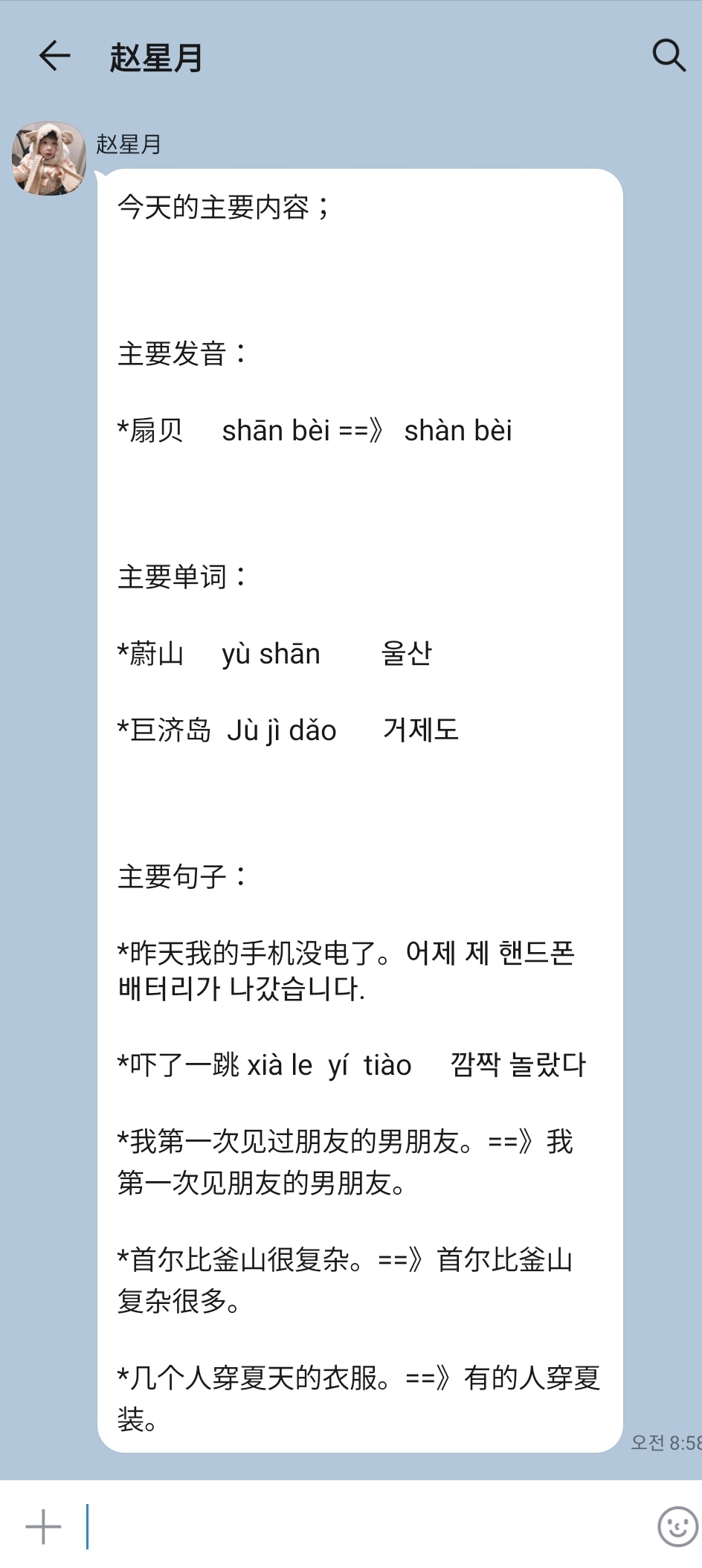The image size is (702, 1568).
Task: Open the plus attachment menu
Action: [43, 1526]
